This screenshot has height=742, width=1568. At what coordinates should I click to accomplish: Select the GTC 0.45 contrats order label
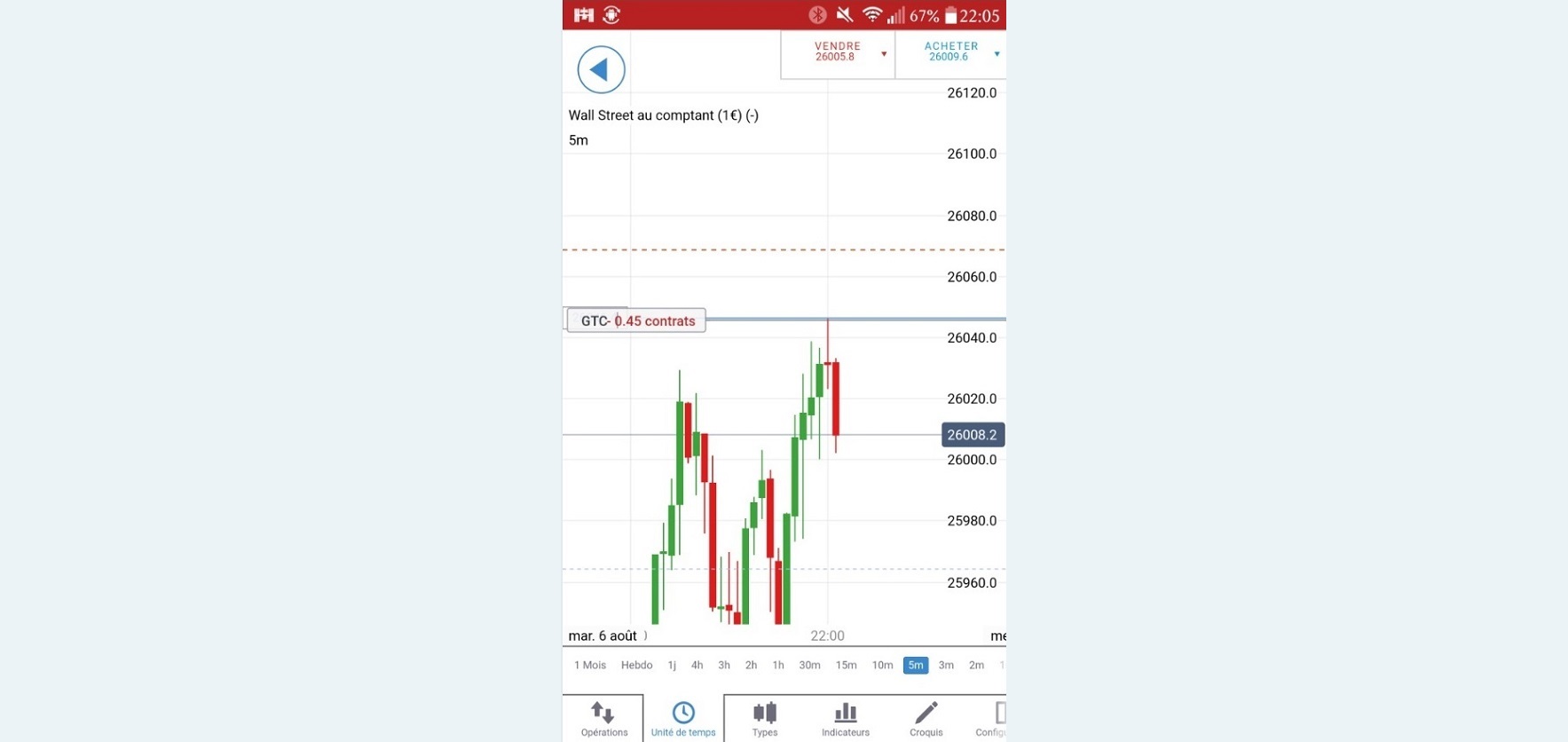(x=636, y=320)
